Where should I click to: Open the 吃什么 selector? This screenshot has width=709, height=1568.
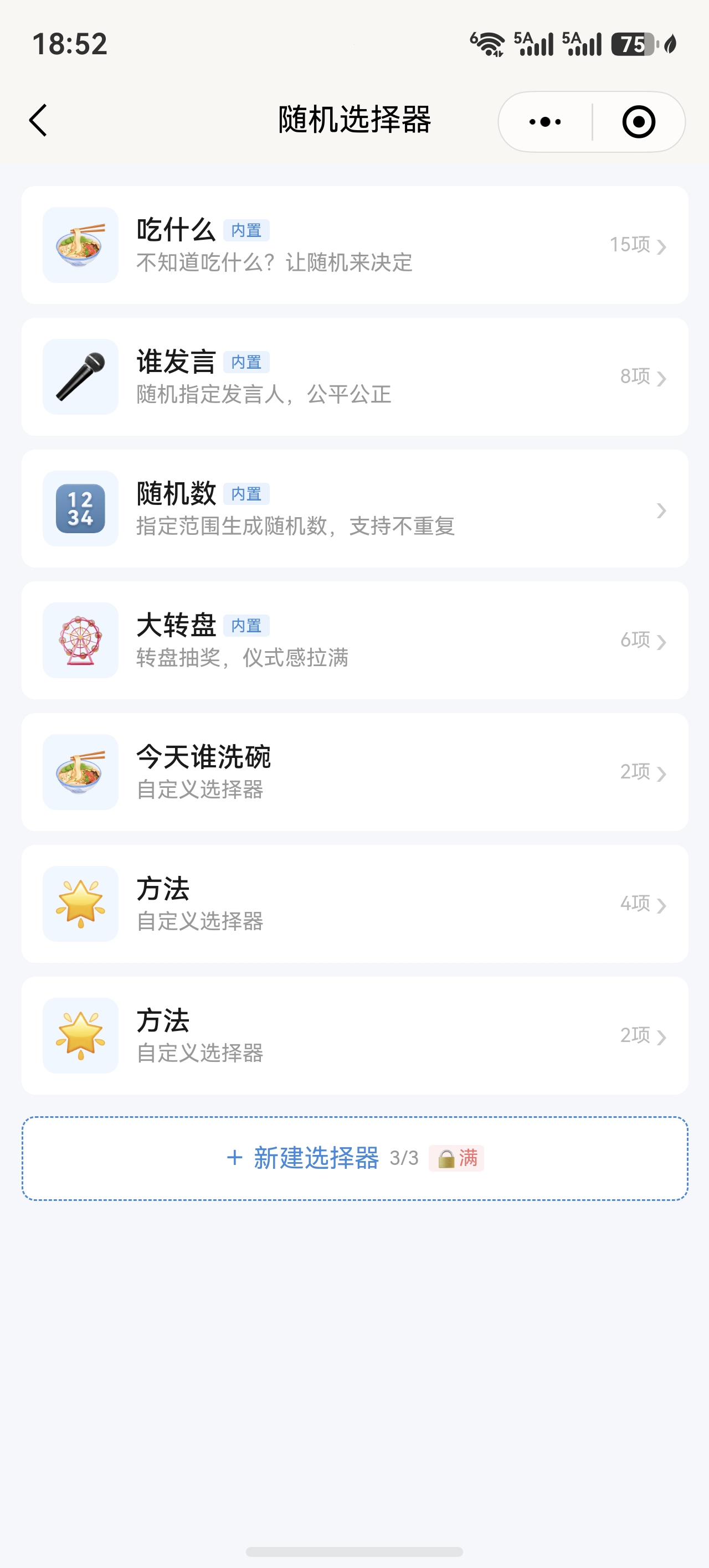[355, 245]
